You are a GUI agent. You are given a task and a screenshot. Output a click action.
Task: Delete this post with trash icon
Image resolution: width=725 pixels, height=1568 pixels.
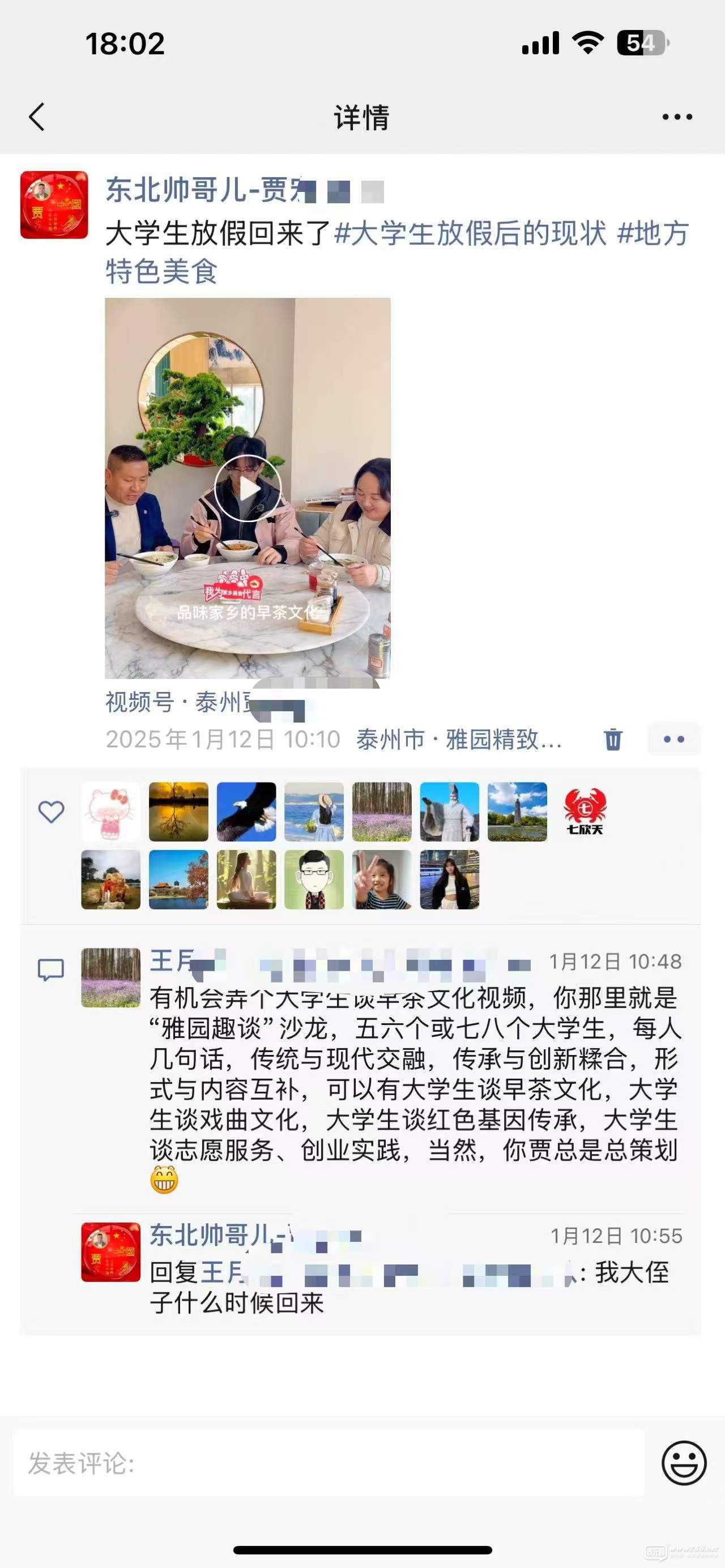tap(612, 739)
